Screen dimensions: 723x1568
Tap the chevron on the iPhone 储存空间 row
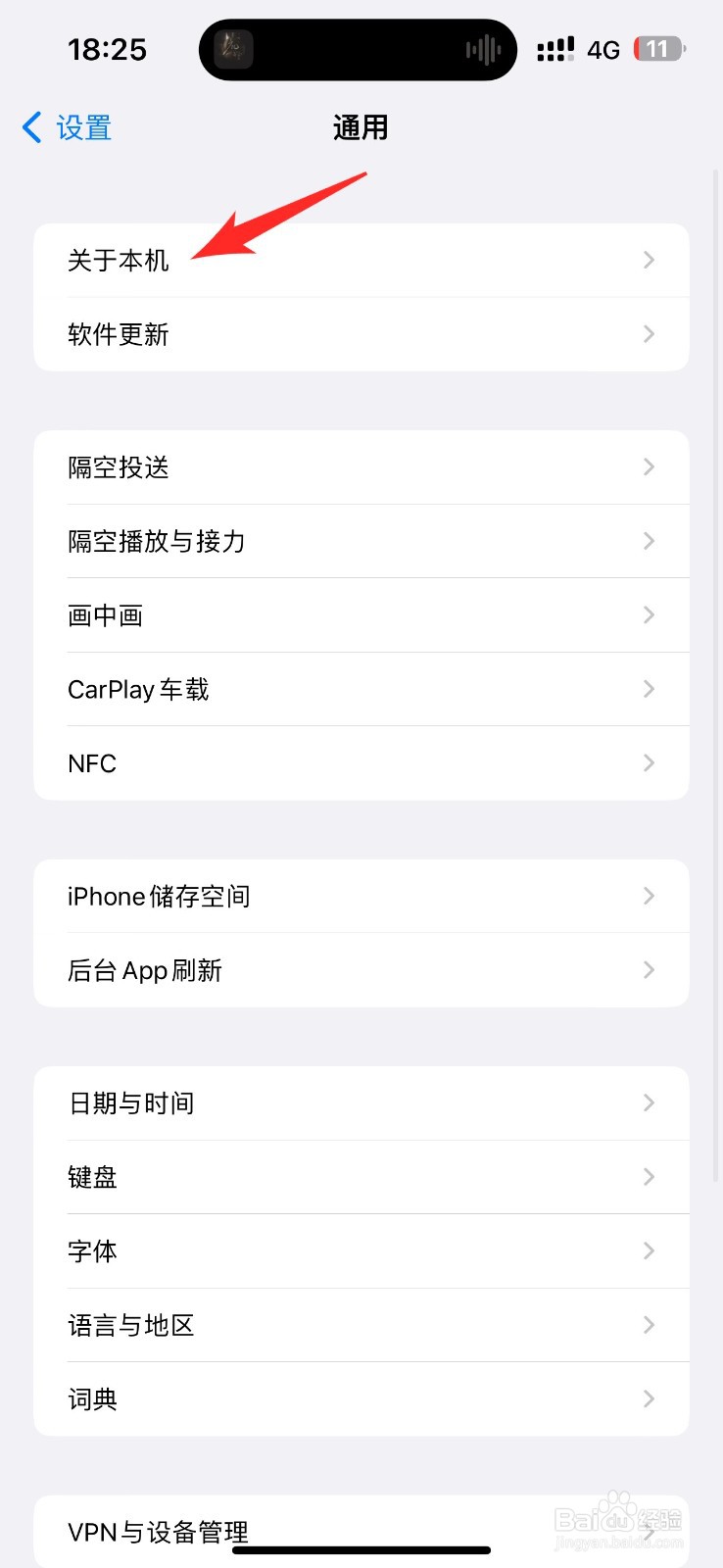649,896
